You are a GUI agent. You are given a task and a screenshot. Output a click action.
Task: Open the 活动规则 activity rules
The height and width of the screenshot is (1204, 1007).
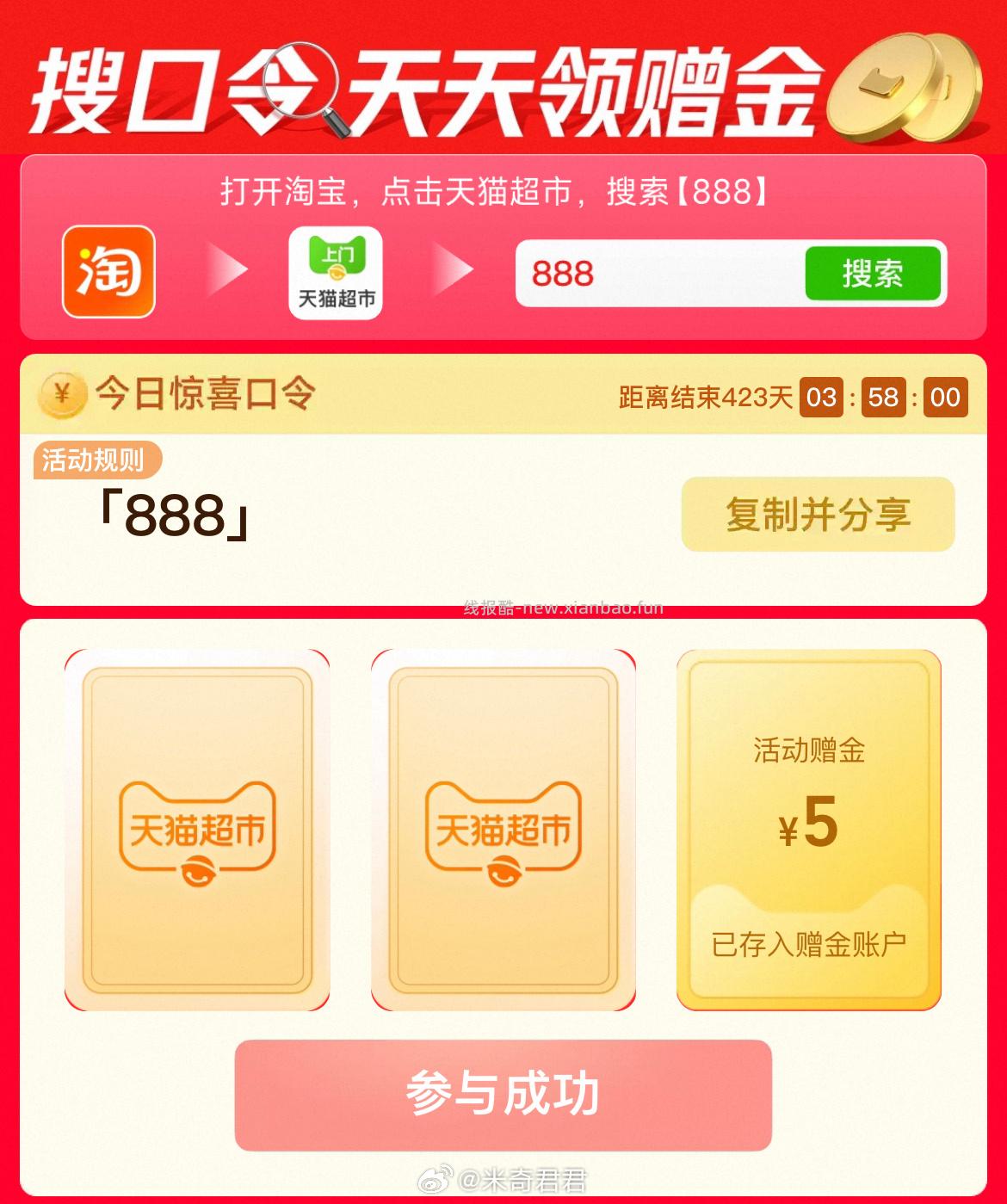[x=93, y=460]
